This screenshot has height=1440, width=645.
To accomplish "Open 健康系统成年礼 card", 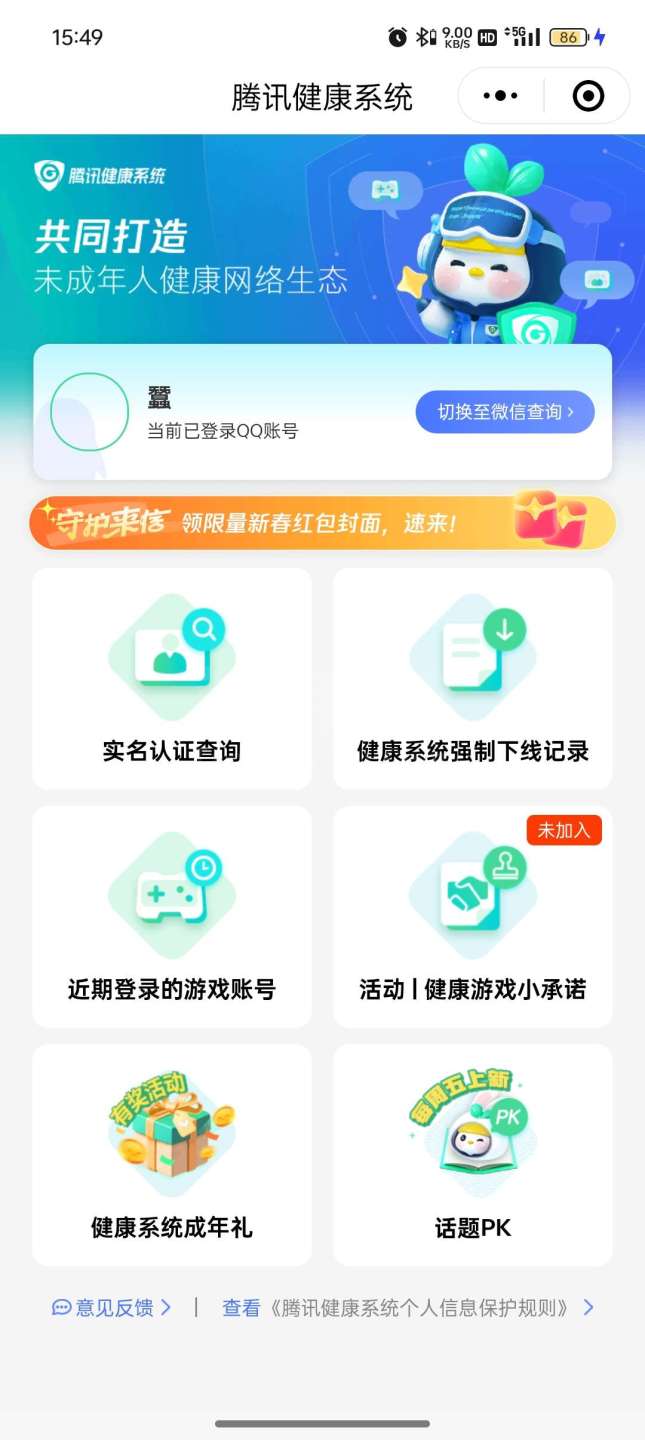I will [x=172, y=1155].
